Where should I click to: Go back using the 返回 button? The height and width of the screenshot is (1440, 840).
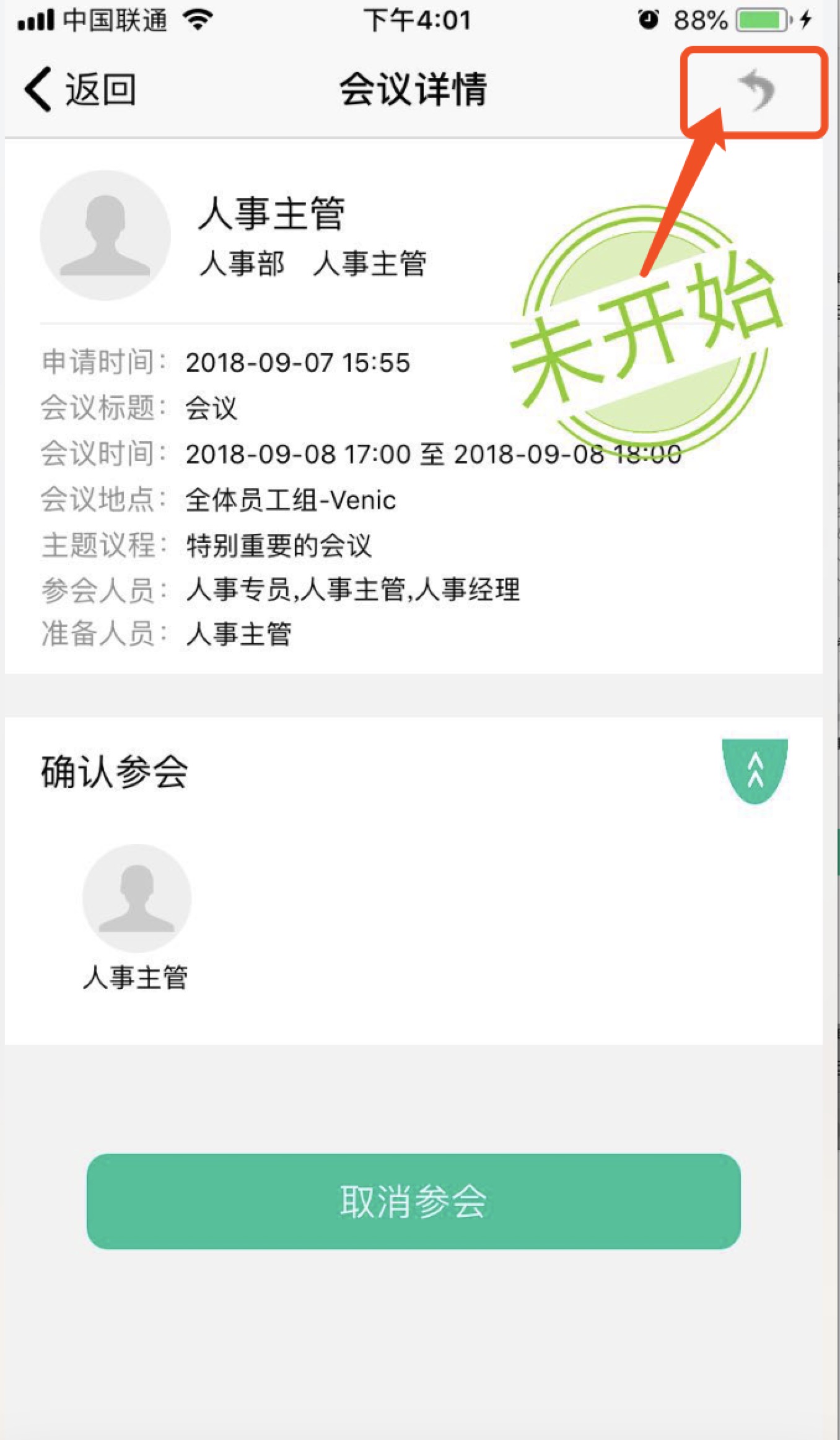pyautogui.click(x=81, y=90)
